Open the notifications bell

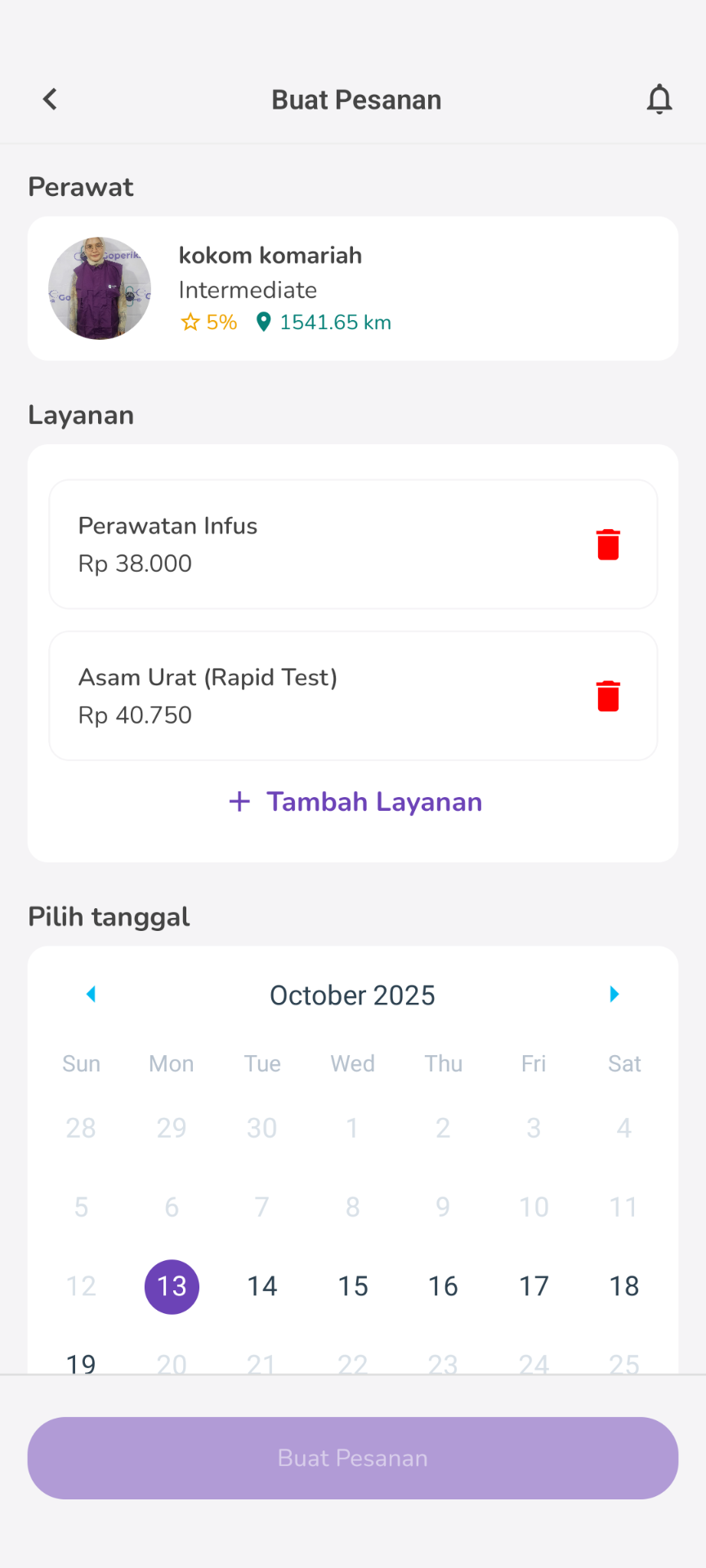(659, 100)
